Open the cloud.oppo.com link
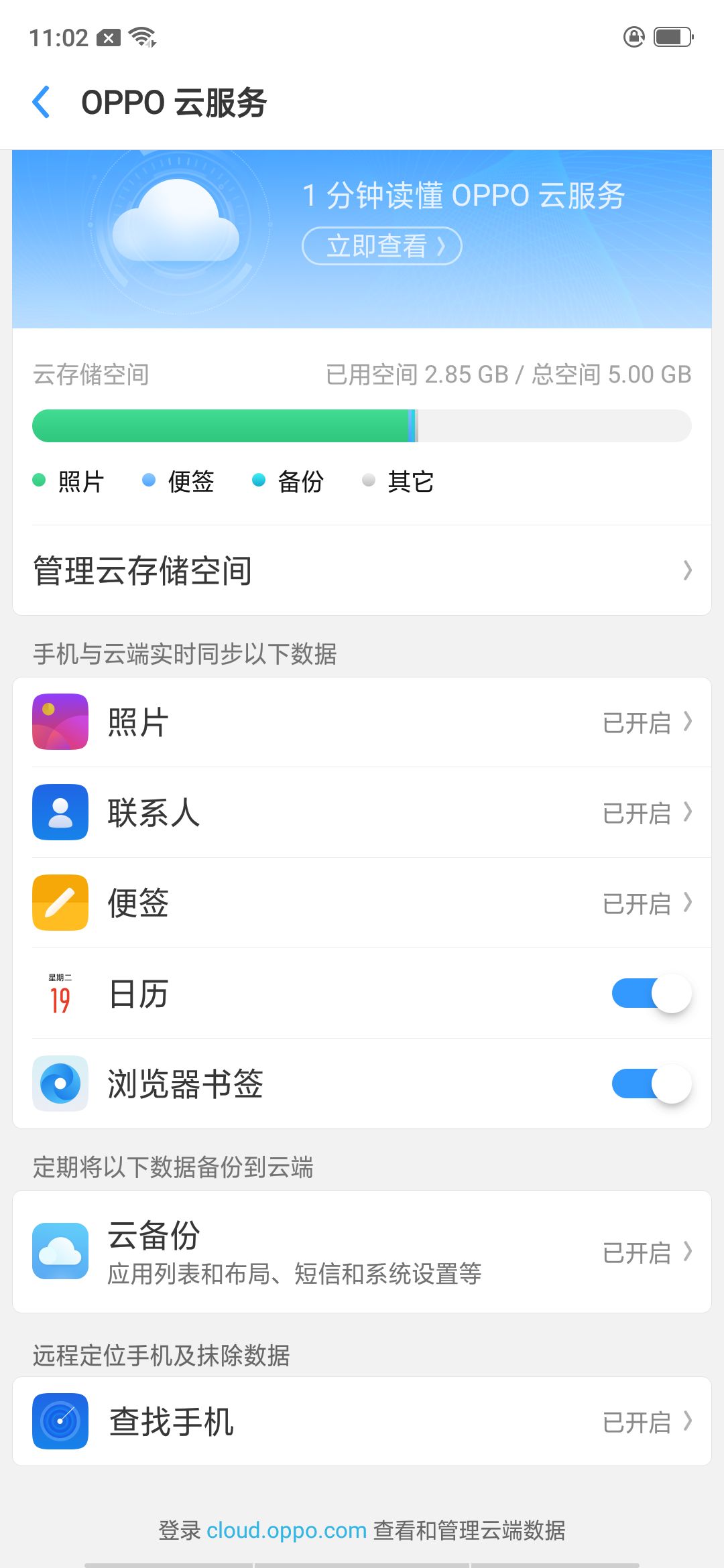Screen dimensions: 724x1568 pos(284,1530)
